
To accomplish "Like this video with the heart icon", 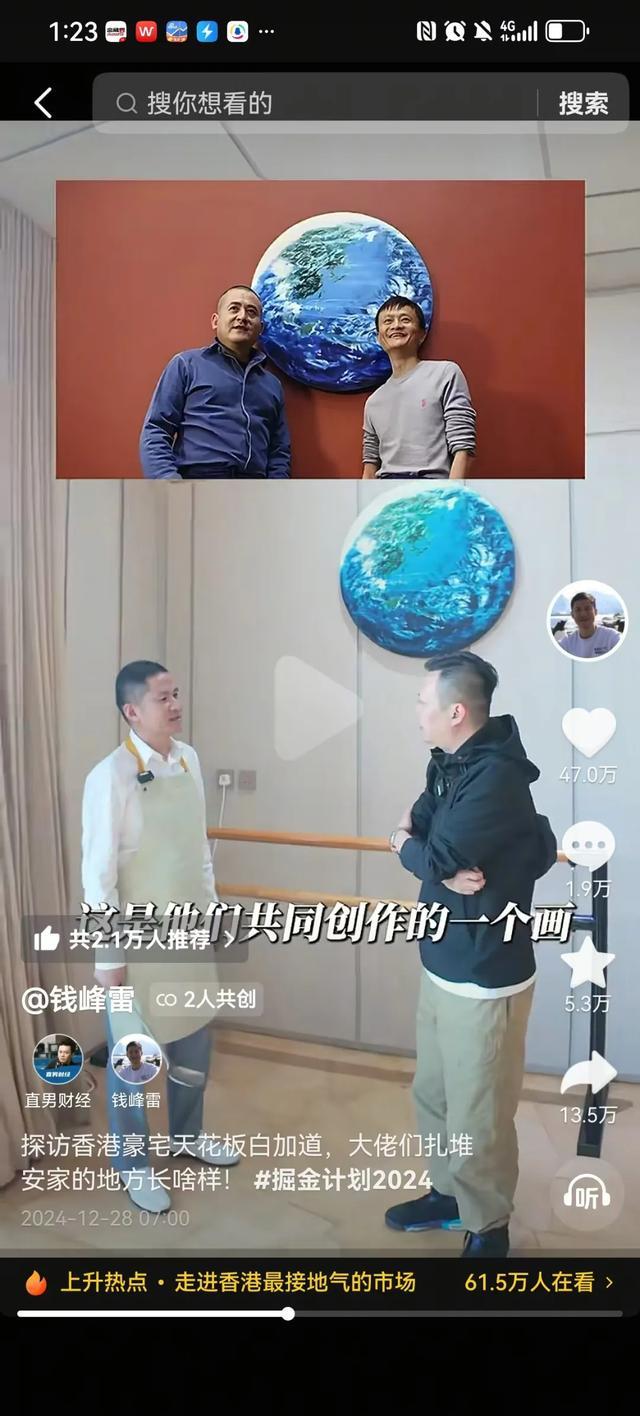I will coord(588,732).
